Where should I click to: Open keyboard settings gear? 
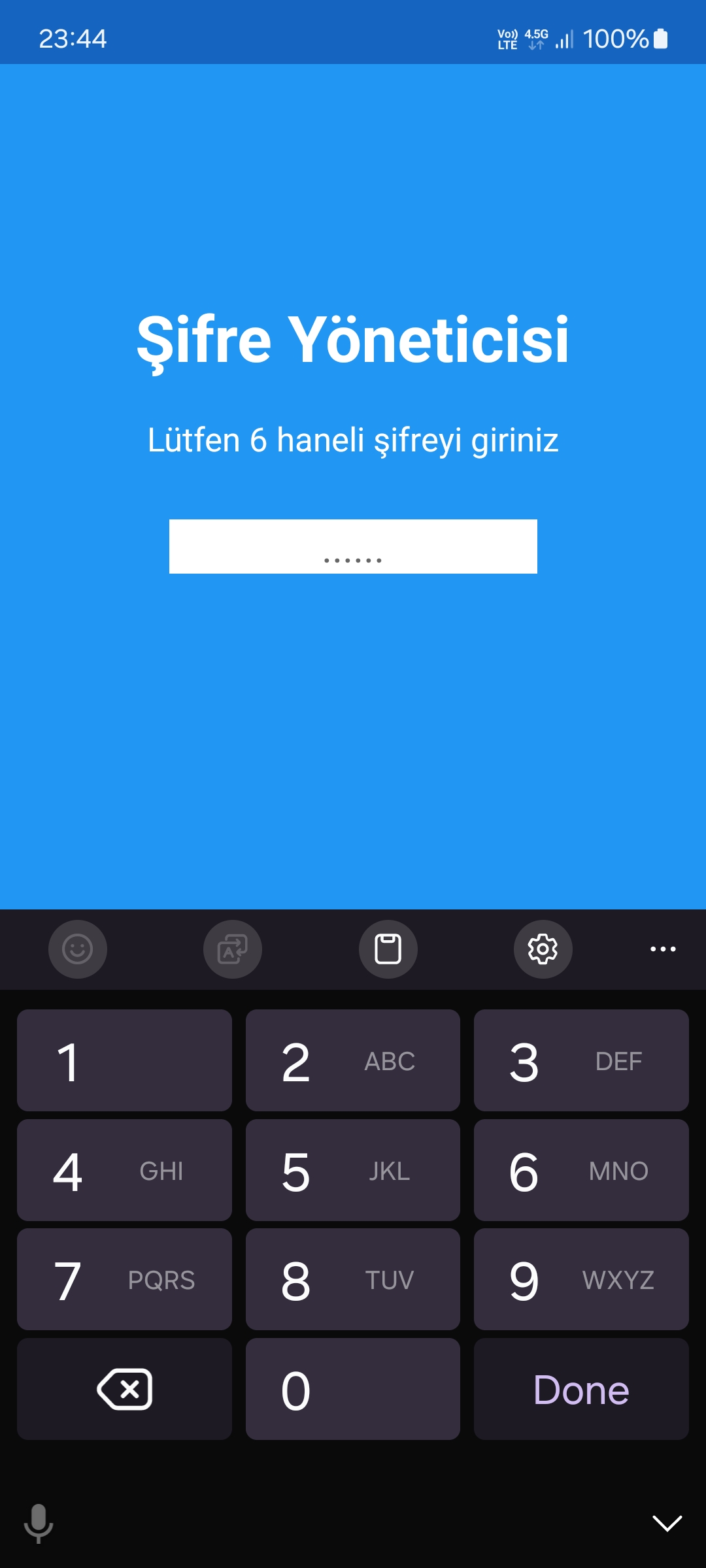point(543,949)
